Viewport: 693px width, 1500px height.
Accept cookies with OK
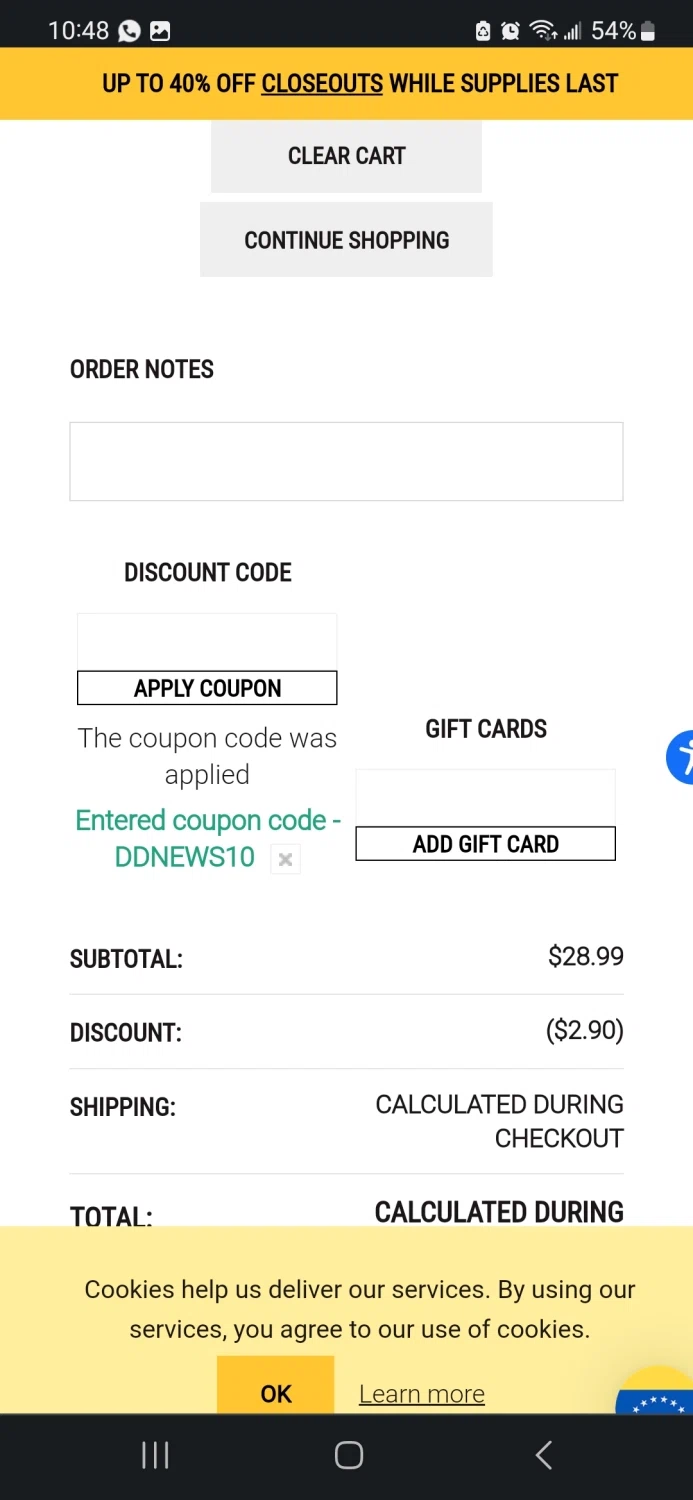pyautogui.click(x=275, y=1392)
